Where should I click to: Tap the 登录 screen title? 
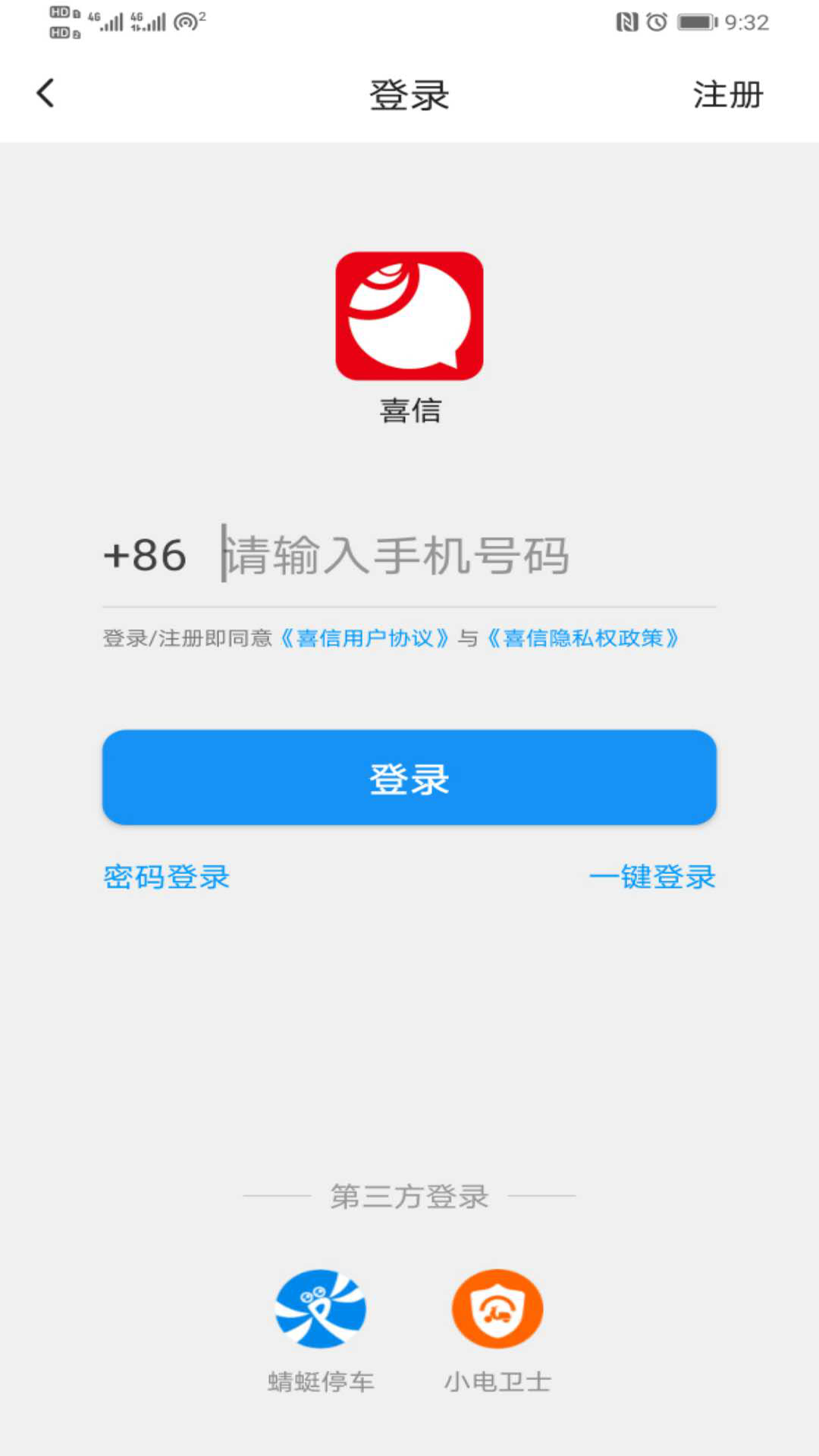click(x=409, y=93)
